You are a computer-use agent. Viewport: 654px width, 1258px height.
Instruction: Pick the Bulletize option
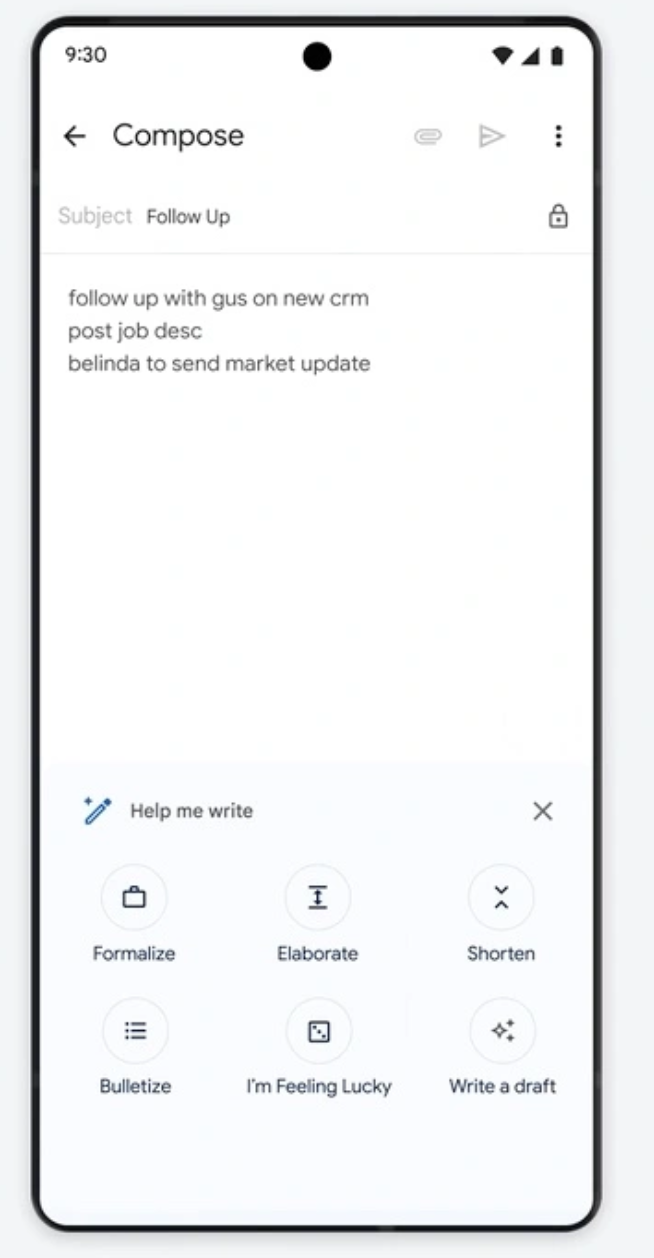(135, 1031)
